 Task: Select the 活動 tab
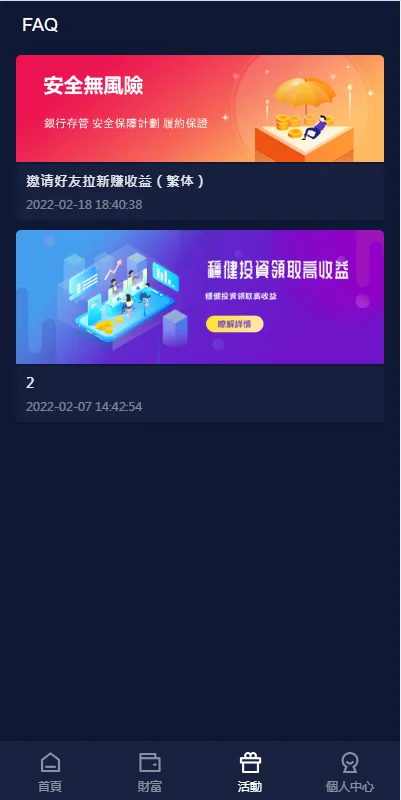click(250, 772)
